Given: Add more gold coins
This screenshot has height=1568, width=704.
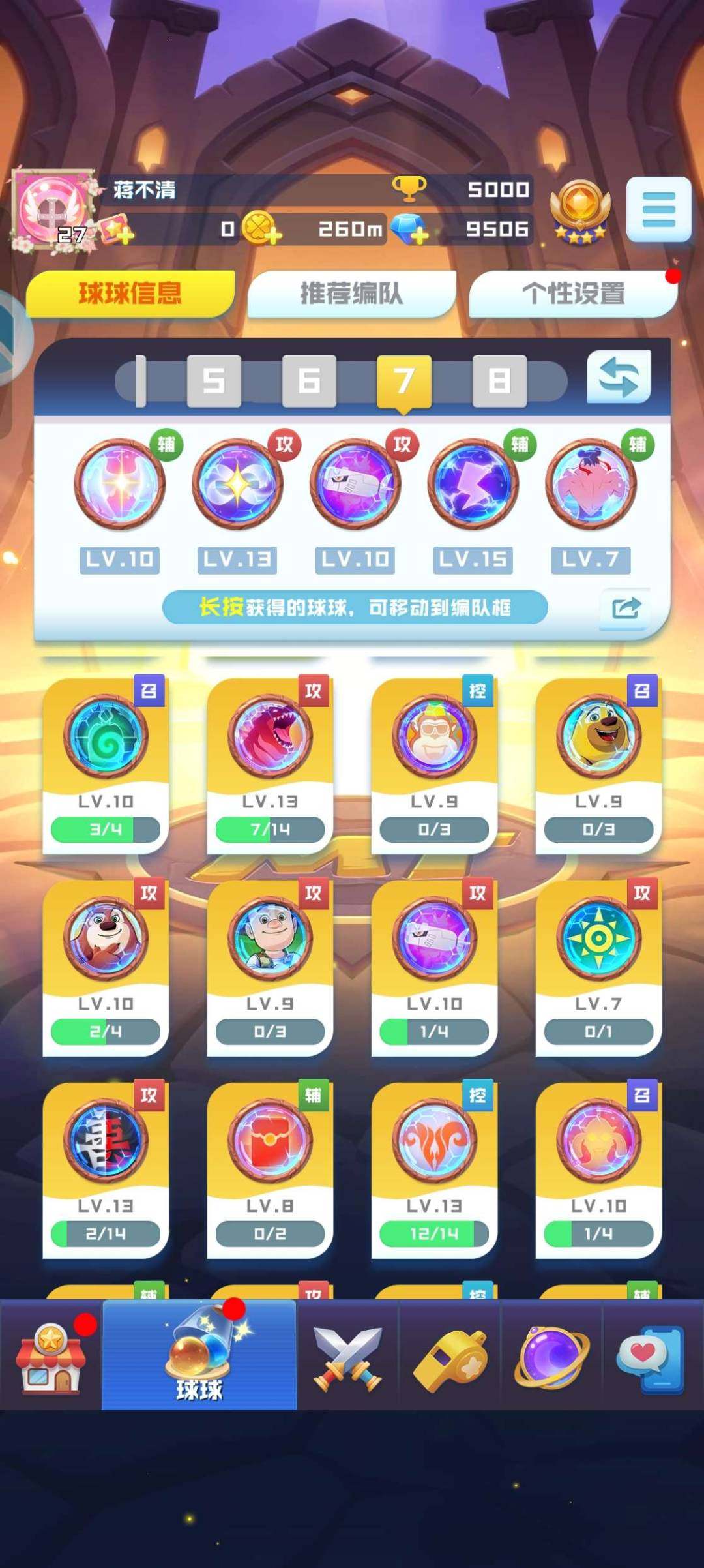Looking at the screenshot, I should (x=262, y=229).
